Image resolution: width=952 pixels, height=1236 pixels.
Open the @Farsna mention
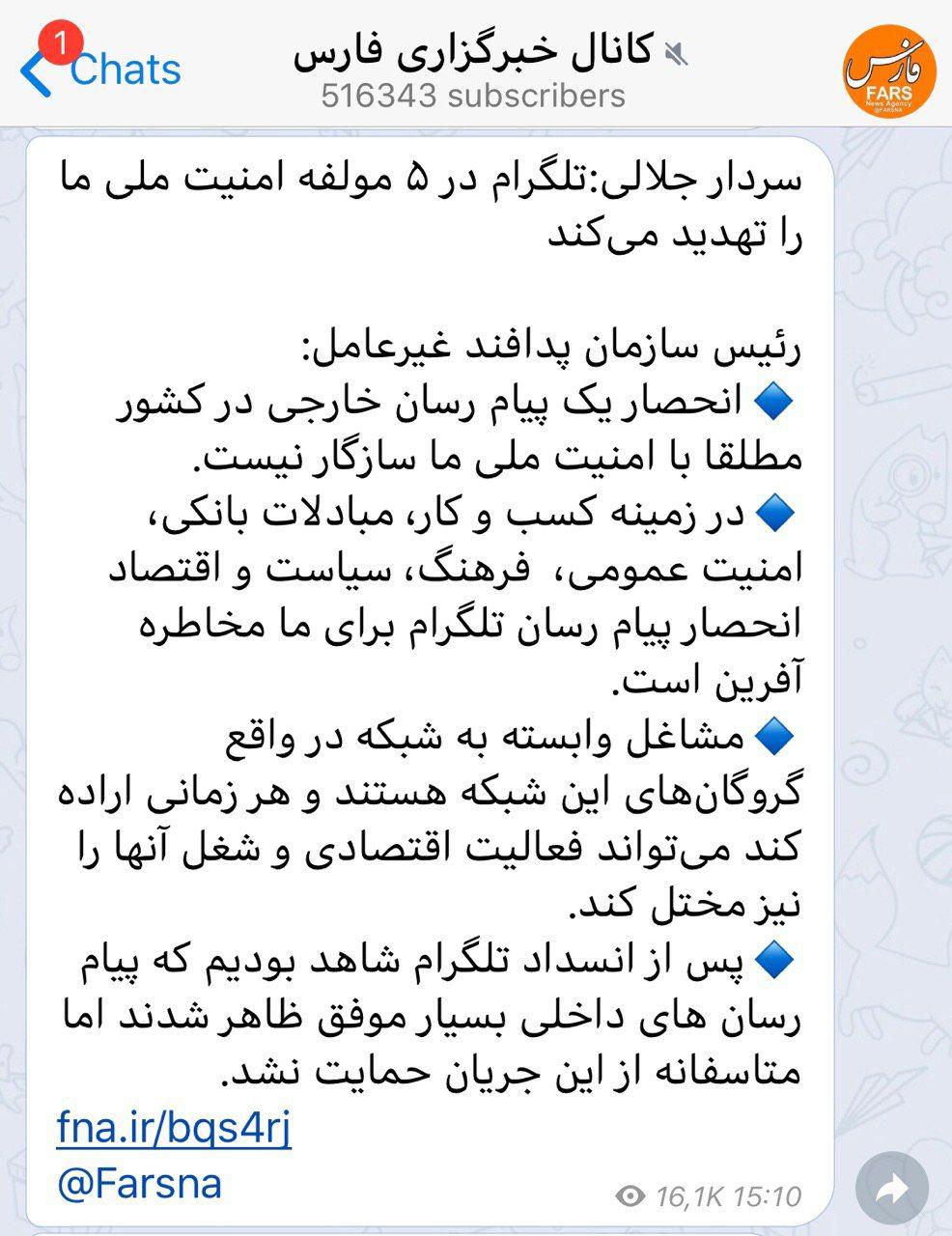139,1182
